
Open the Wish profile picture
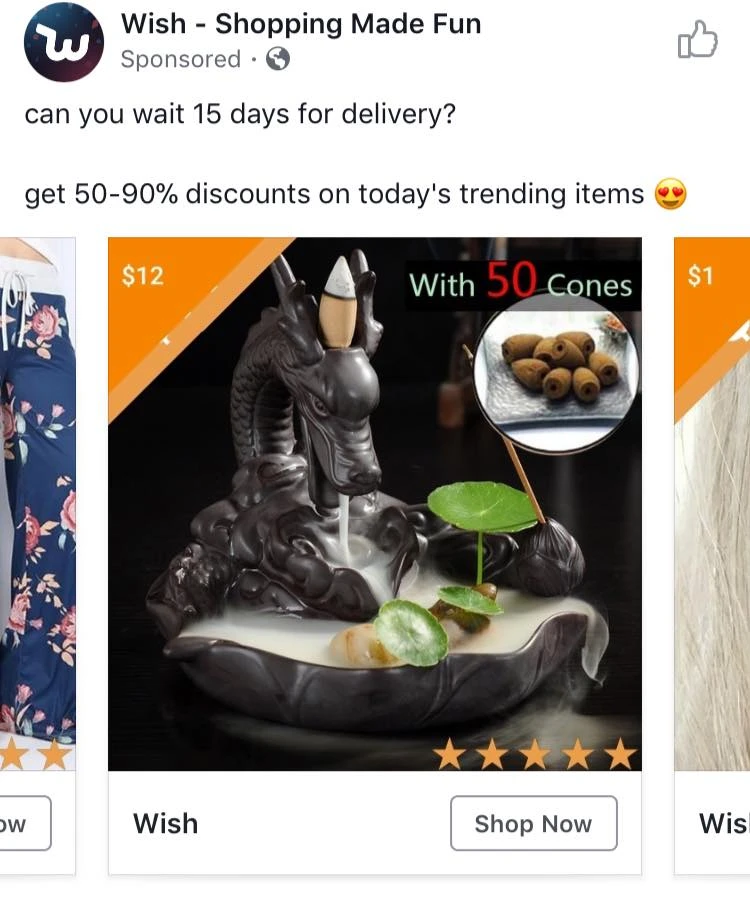[x=63, y=41]
